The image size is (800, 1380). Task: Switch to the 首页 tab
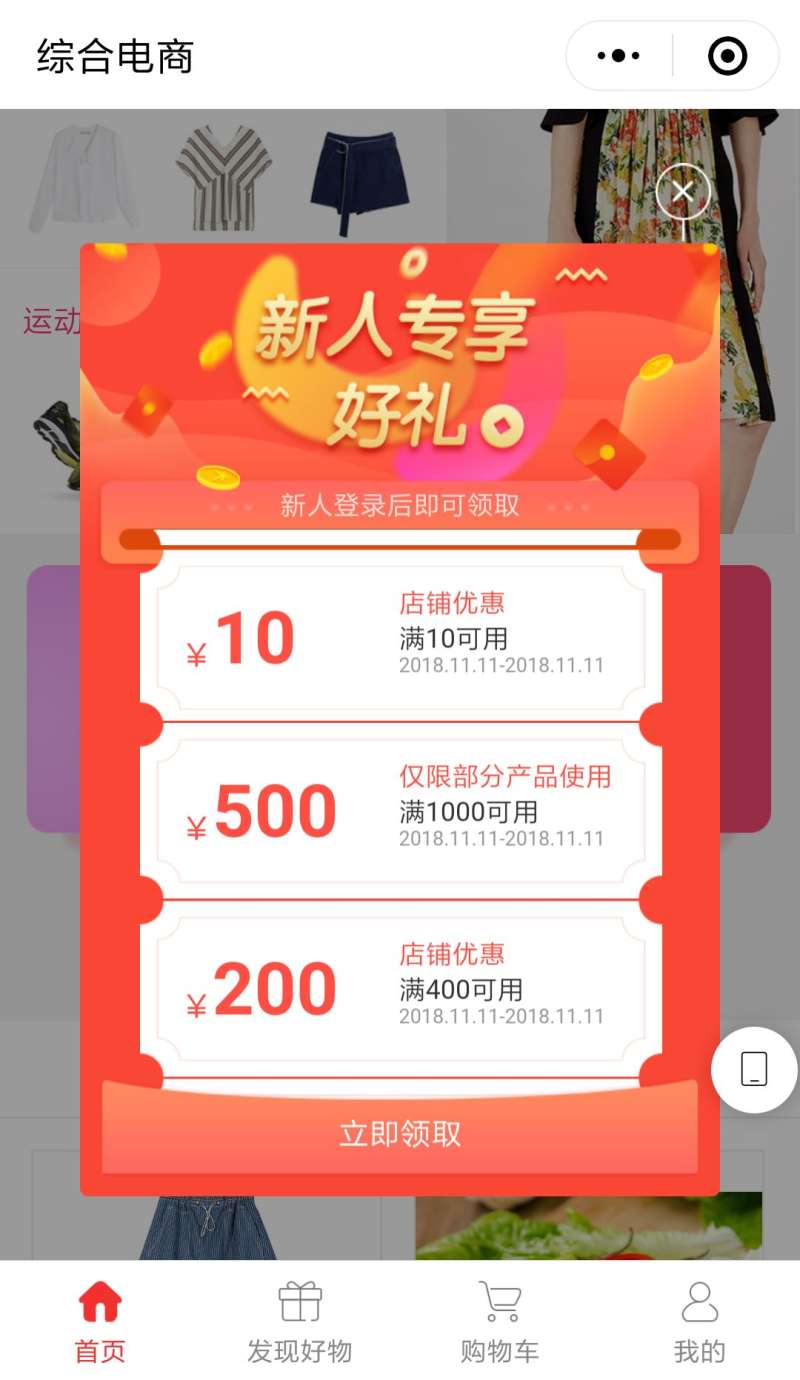coord(100,1321)
